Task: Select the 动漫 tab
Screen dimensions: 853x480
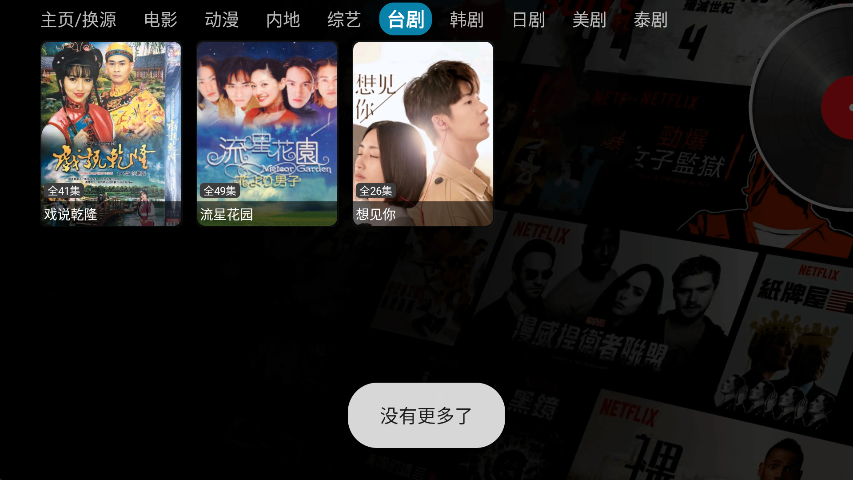Action: tap(221, 19)
